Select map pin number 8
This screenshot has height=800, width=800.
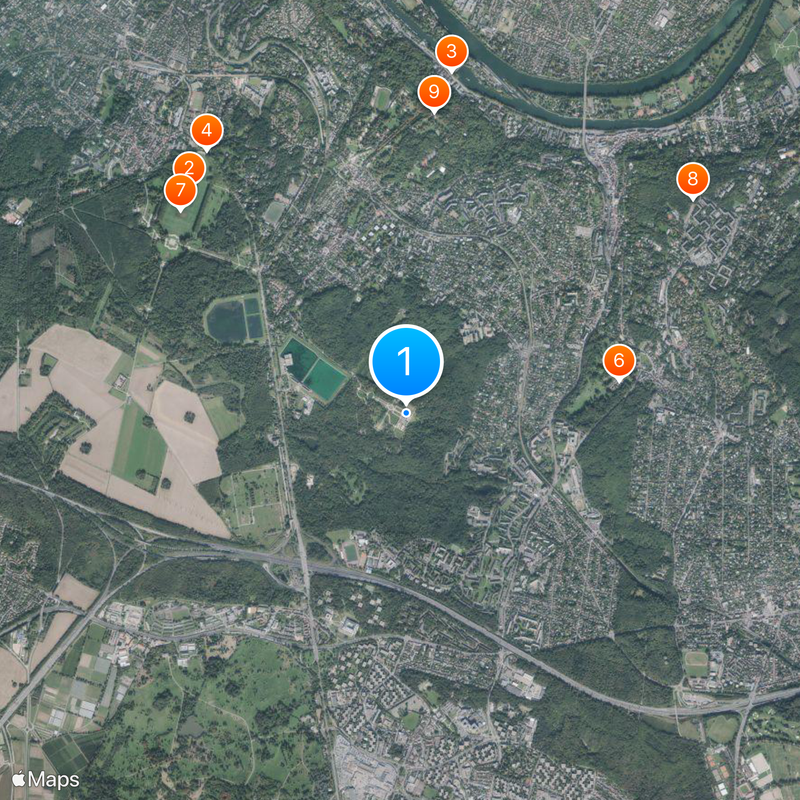point(692,180)
